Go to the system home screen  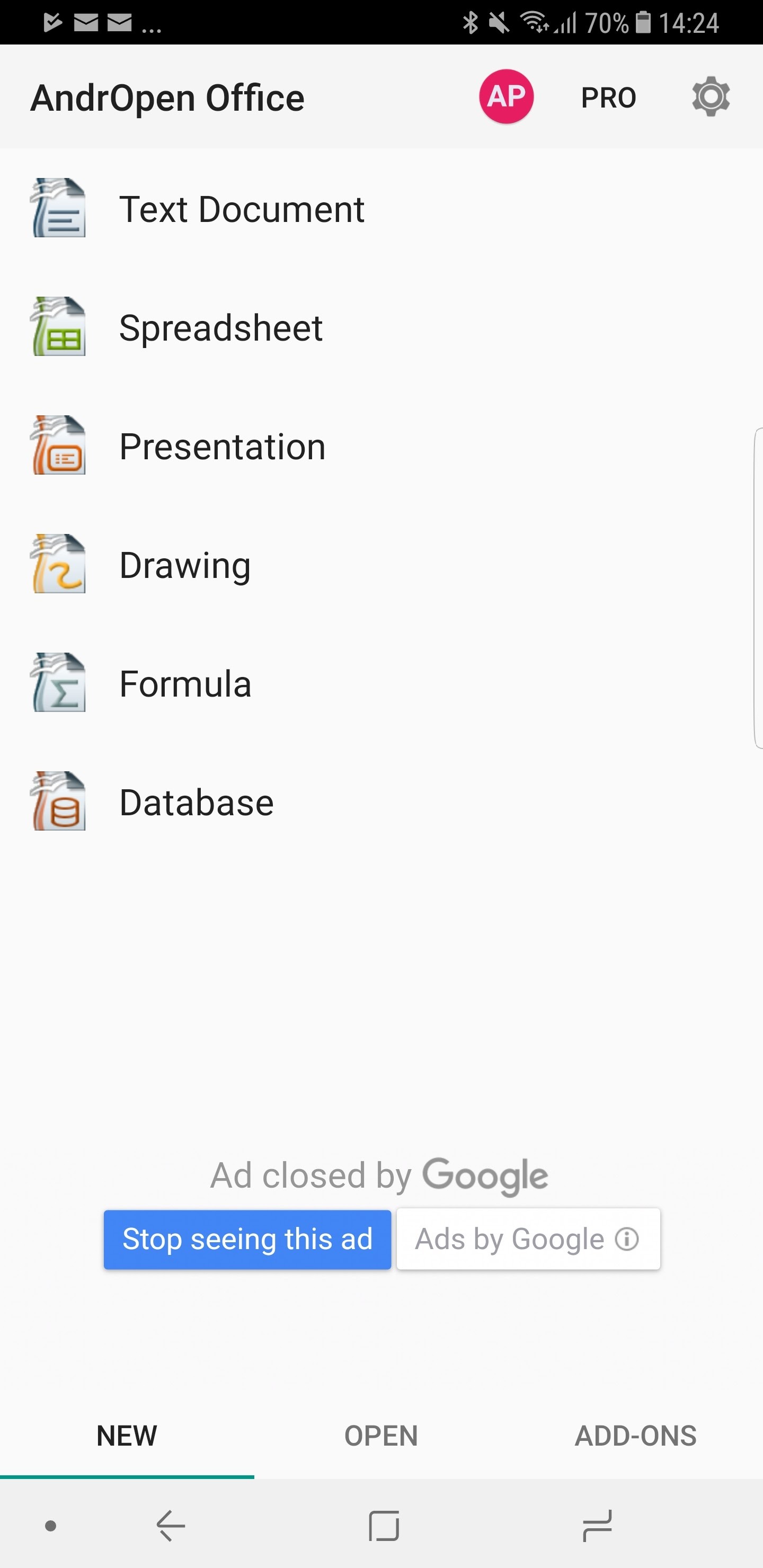(384, 1526)
